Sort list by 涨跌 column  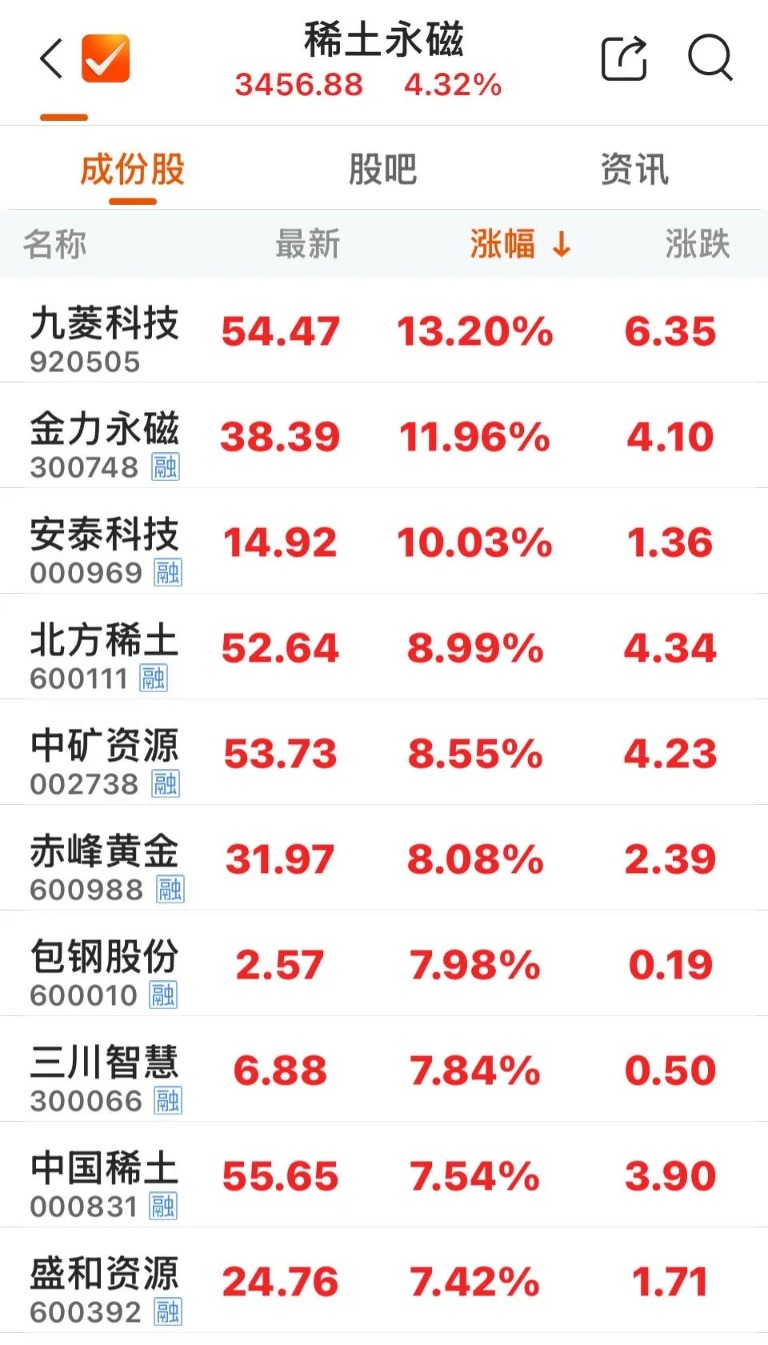tap(697, 244)
